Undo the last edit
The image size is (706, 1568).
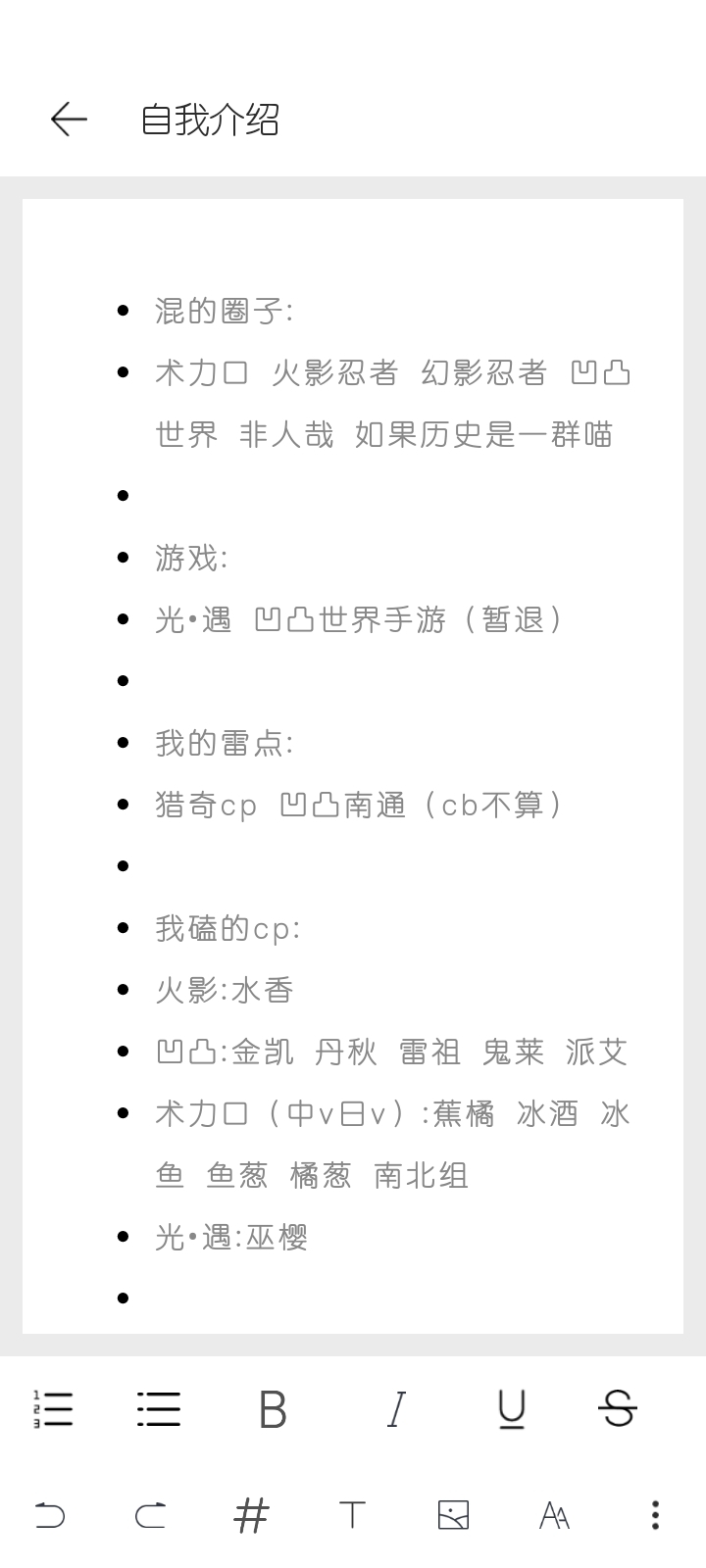coord(50,1515)
